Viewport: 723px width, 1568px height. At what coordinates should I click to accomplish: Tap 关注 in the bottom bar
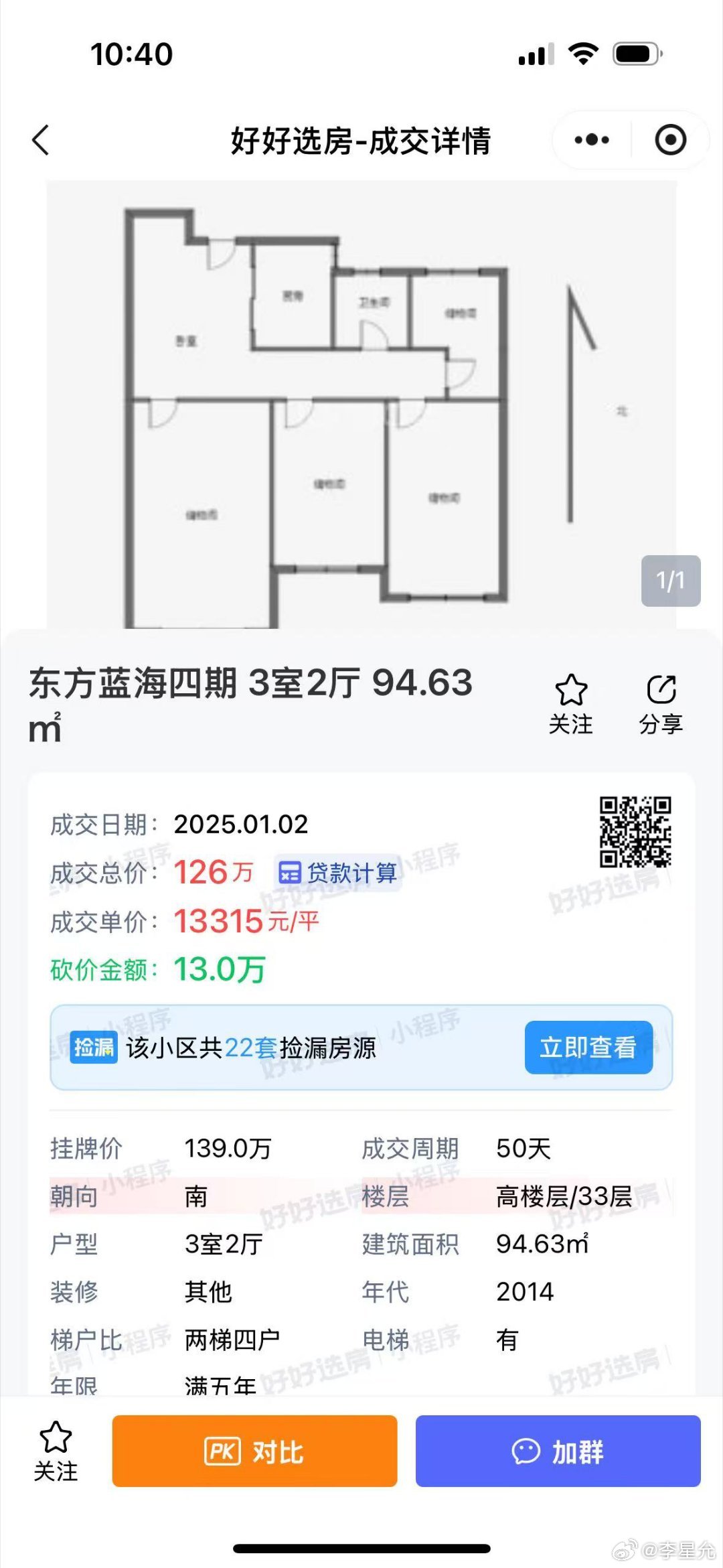click(56, 1452)
